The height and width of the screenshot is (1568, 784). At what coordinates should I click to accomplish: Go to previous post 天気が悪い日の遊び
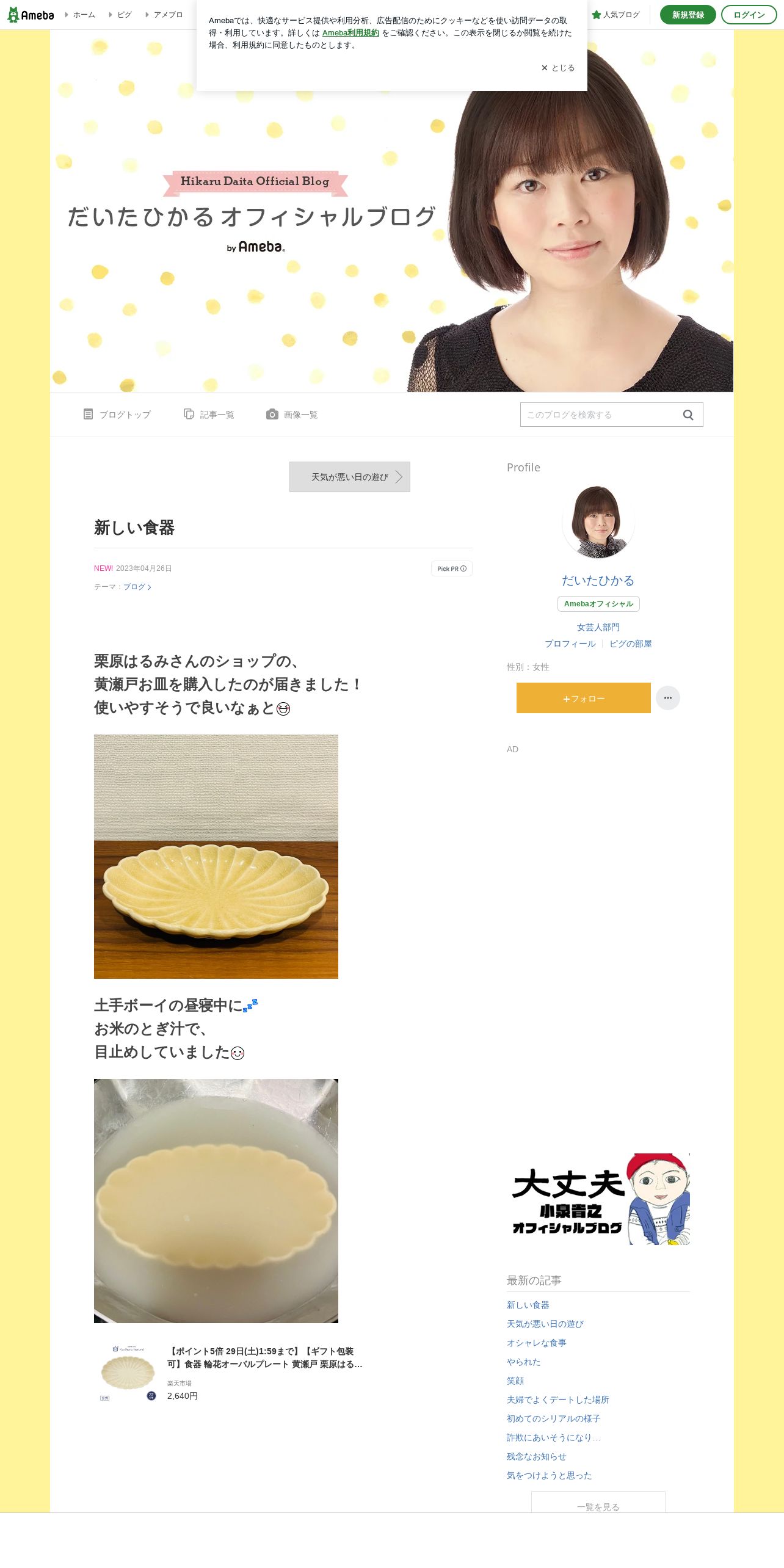click(x=349, y=477)
